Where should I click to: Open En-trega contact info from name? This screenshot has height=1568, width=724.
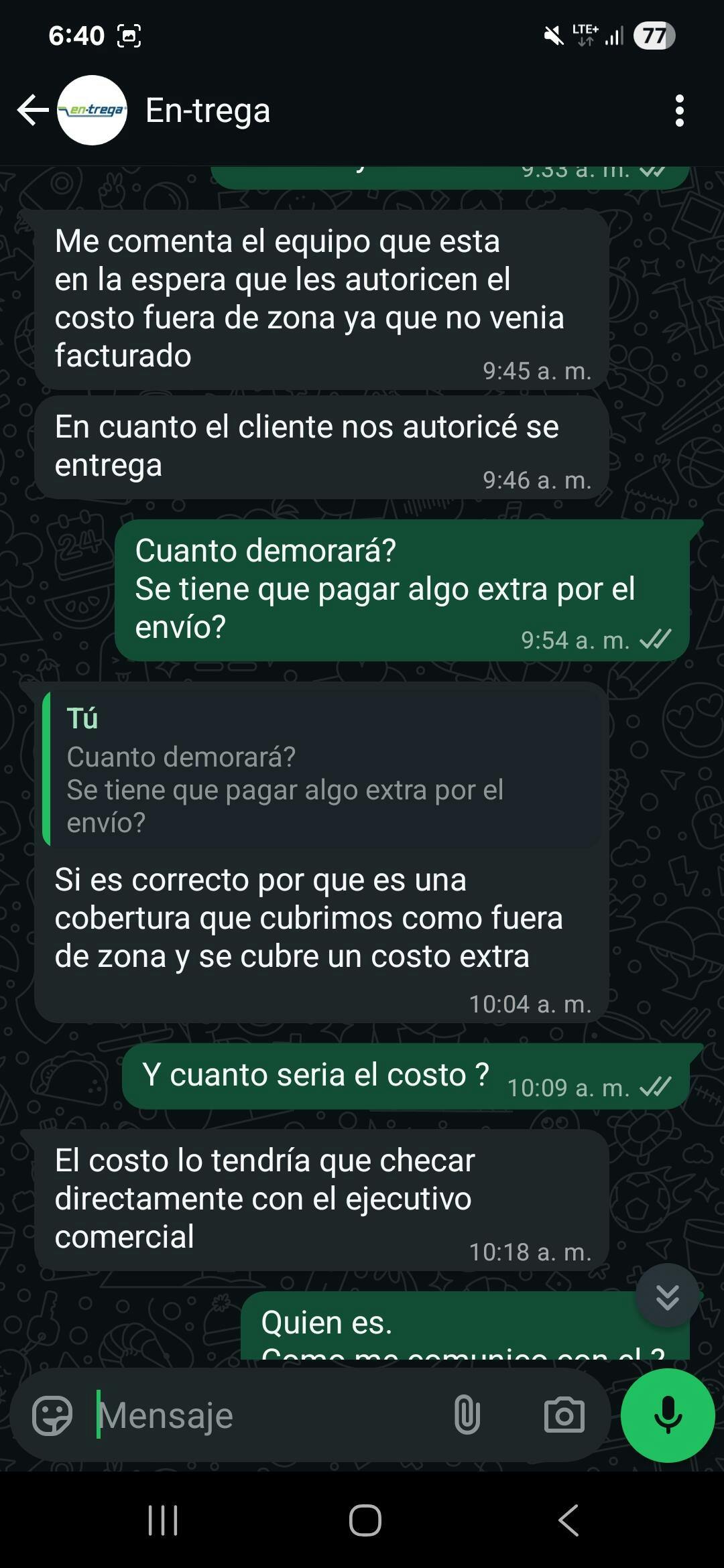click(208, 111)
